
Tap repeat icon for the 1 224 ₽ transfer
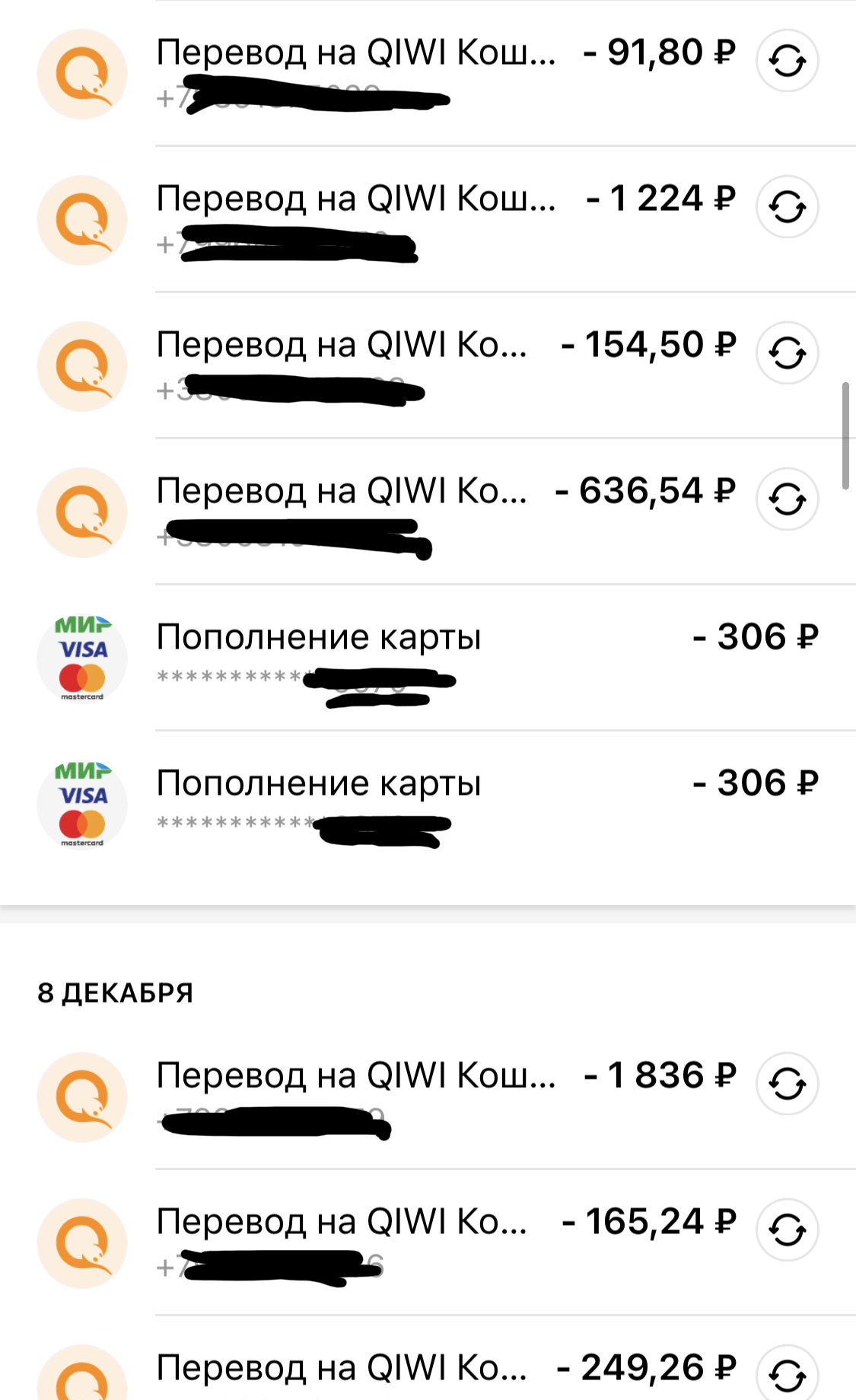787,207
